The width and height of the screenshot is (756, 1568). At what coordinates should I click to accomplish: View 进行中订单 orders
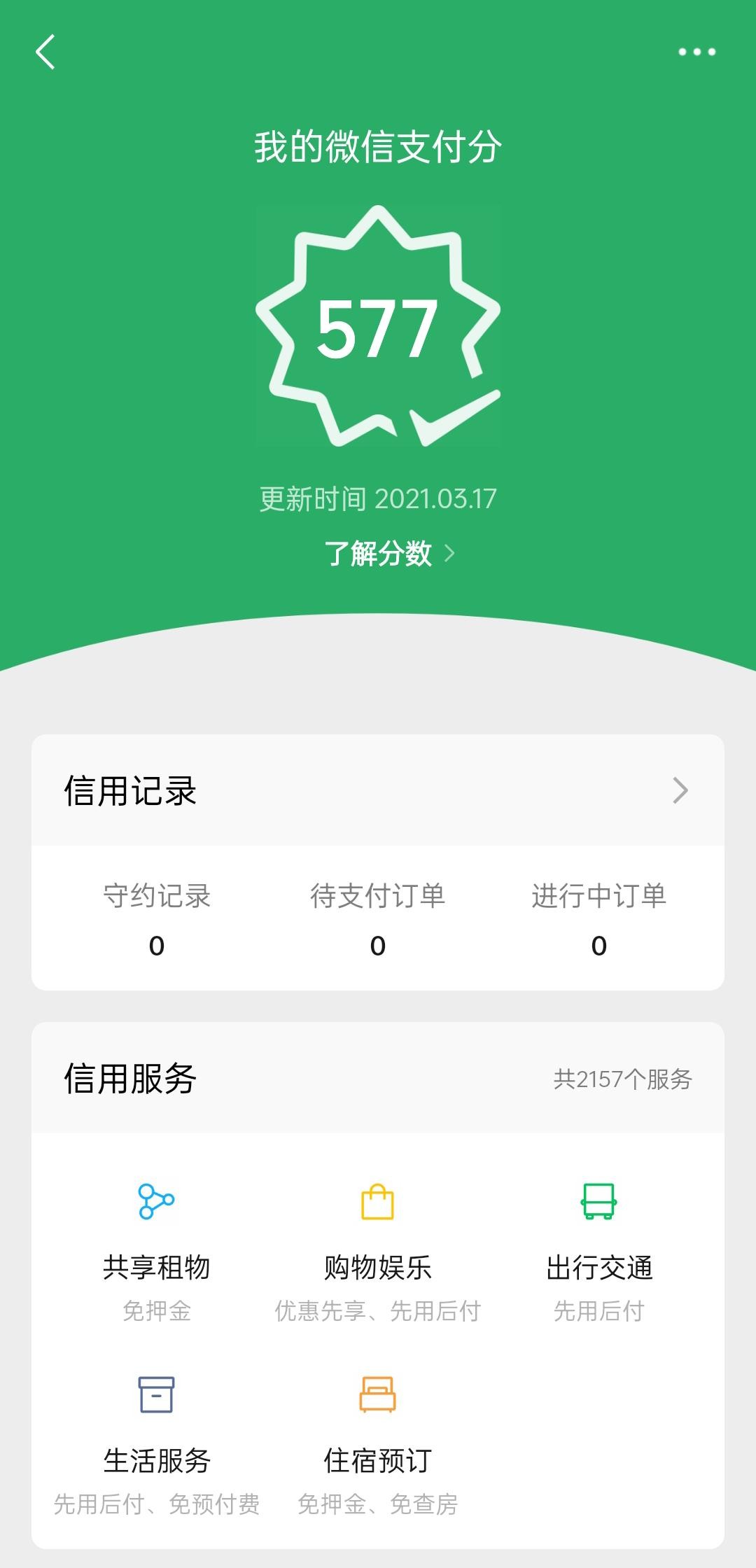coord(598,918)
